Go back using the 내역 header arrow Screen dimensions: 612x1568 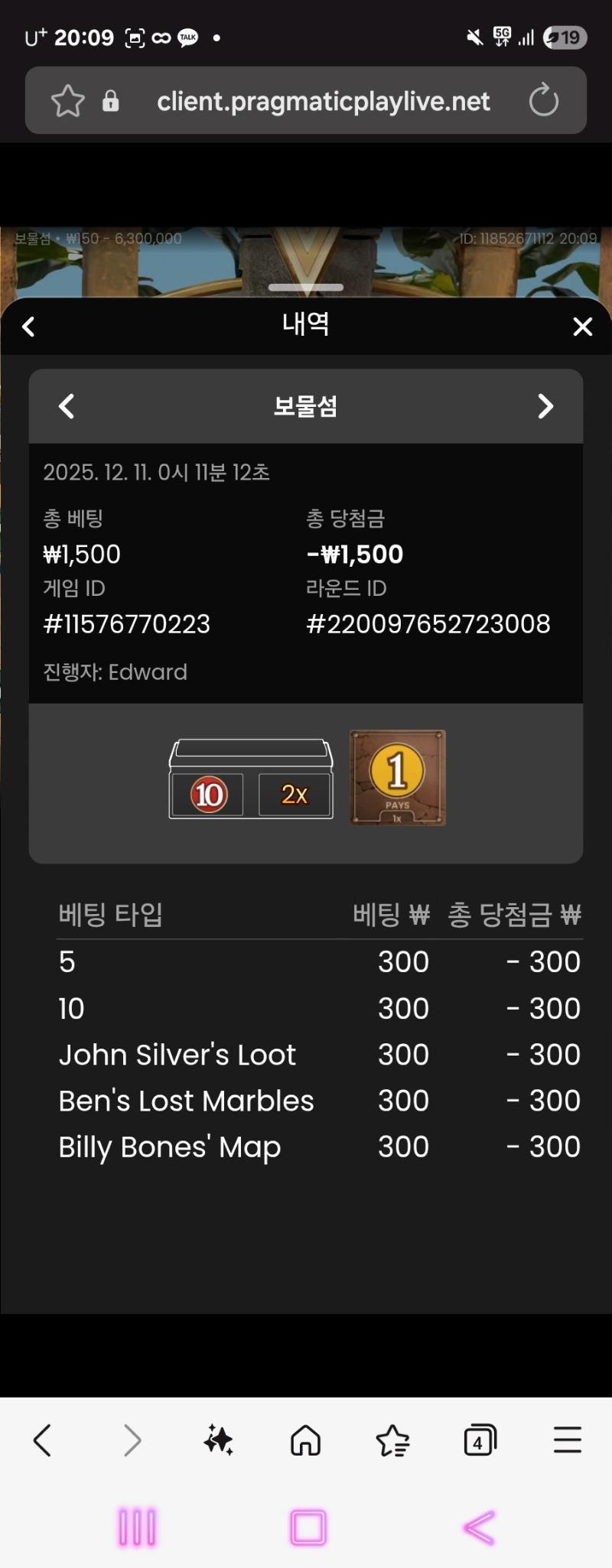point(28,326)
